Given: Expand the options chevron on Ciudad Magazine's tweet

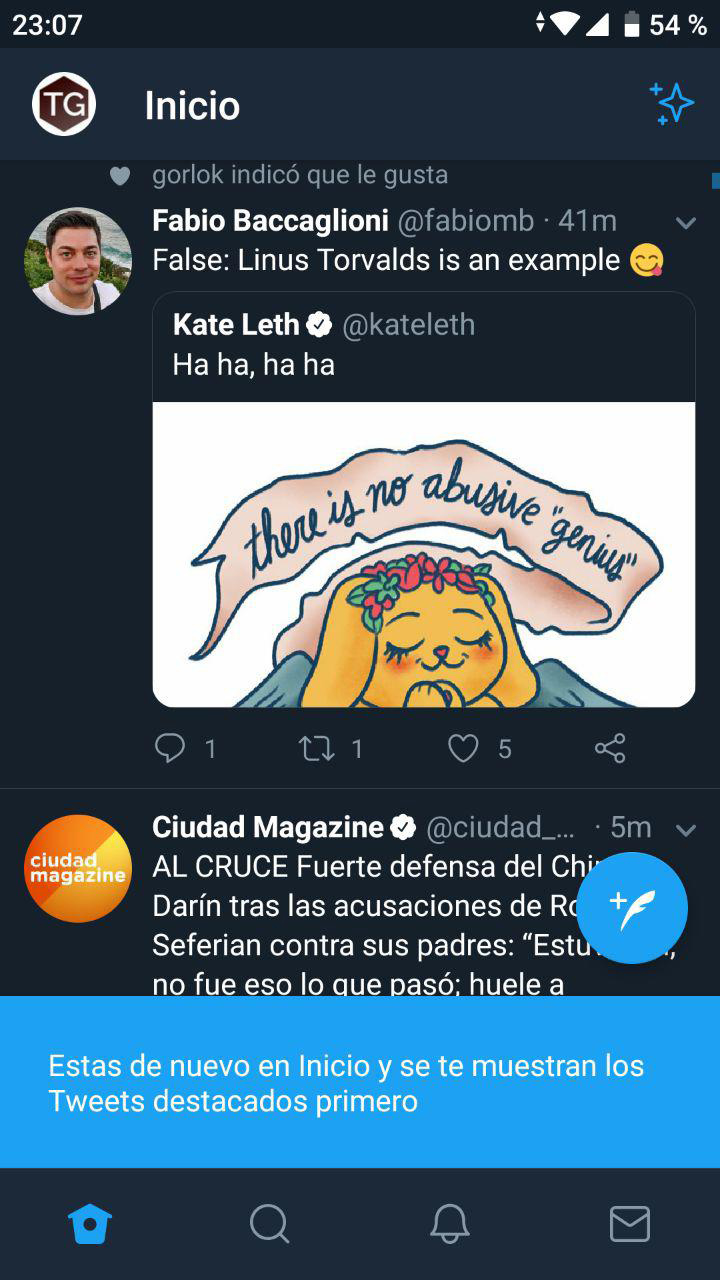Looking at the screenshot, I should pos(685,830).
